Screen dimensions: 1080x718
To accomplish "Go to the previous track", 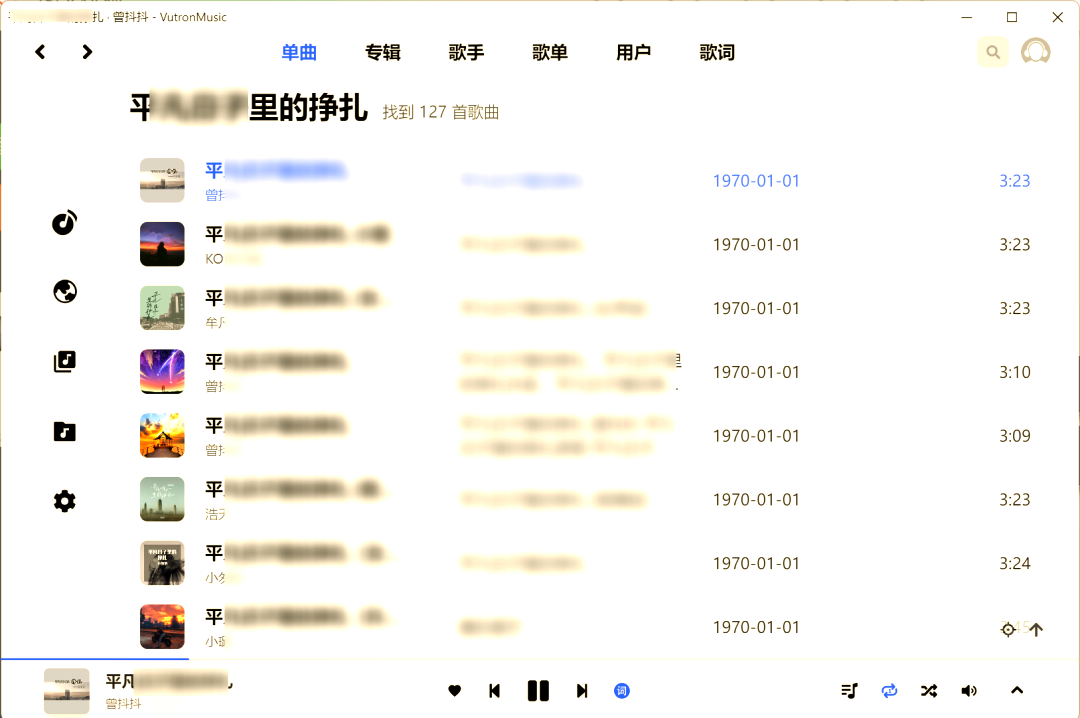I will [x=494, y=691].
